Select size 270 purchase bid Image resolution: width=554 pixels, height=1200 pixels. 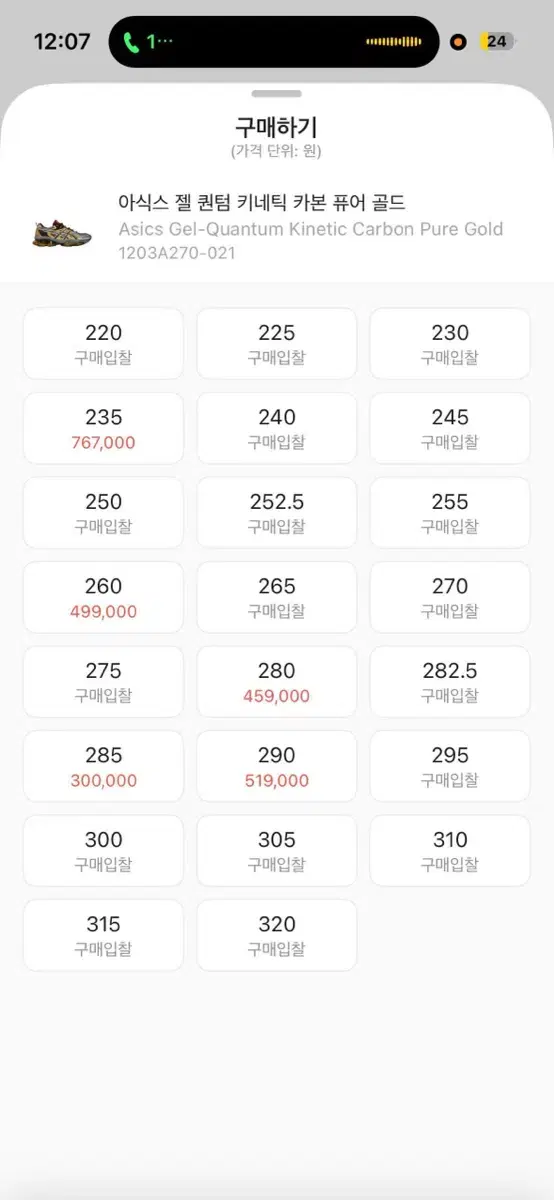click(x=450, y=598)
